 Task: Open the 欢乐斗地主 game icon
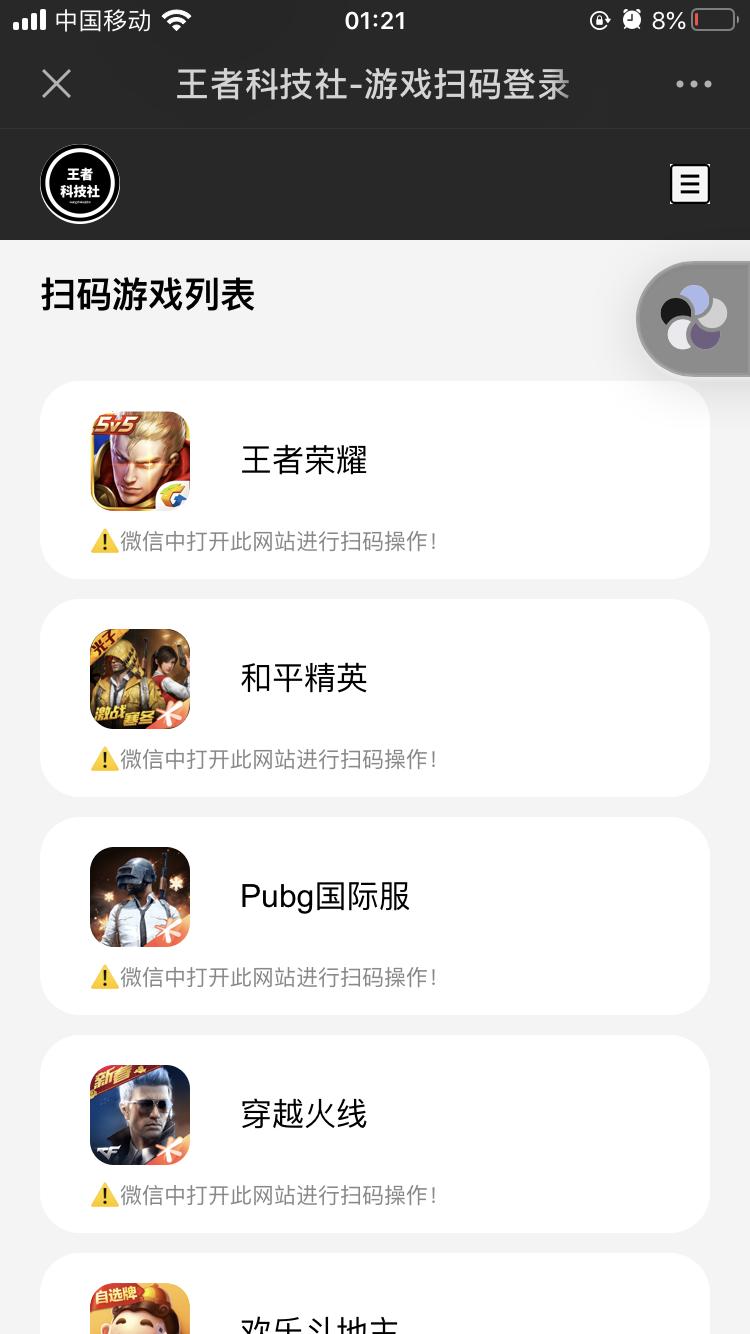tap(140, 1308)
